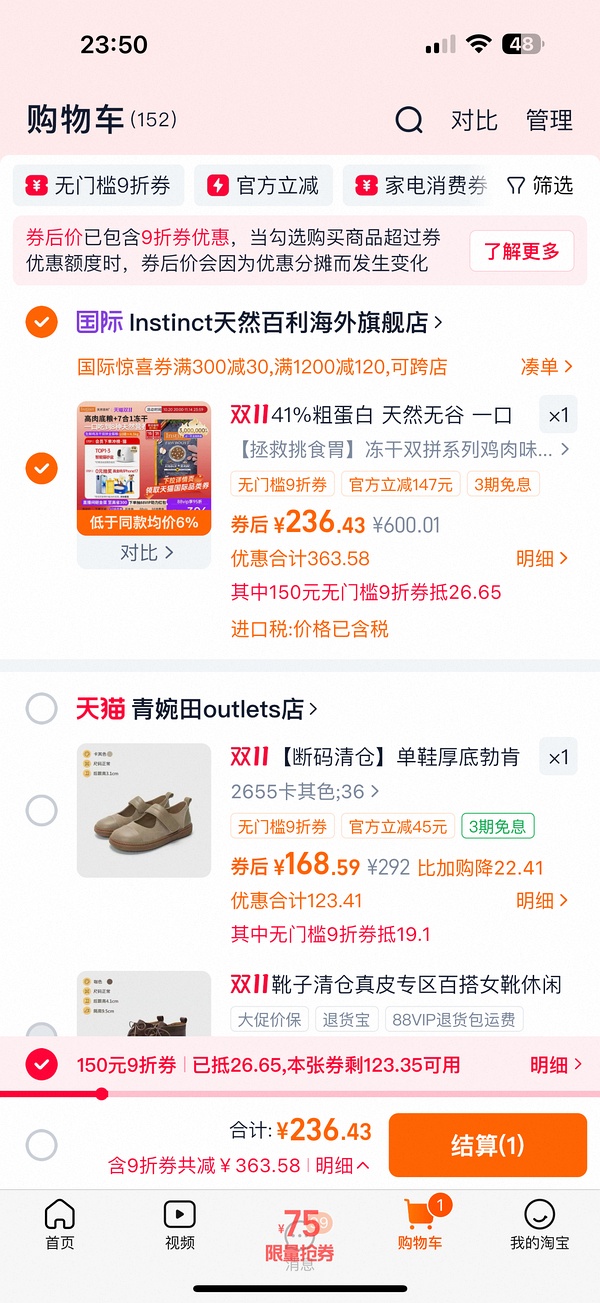Expand 明细 for 优惠合计363.58
Image resolution: width=600 pixels, height=1303 pixels.
tap(542, 558)
